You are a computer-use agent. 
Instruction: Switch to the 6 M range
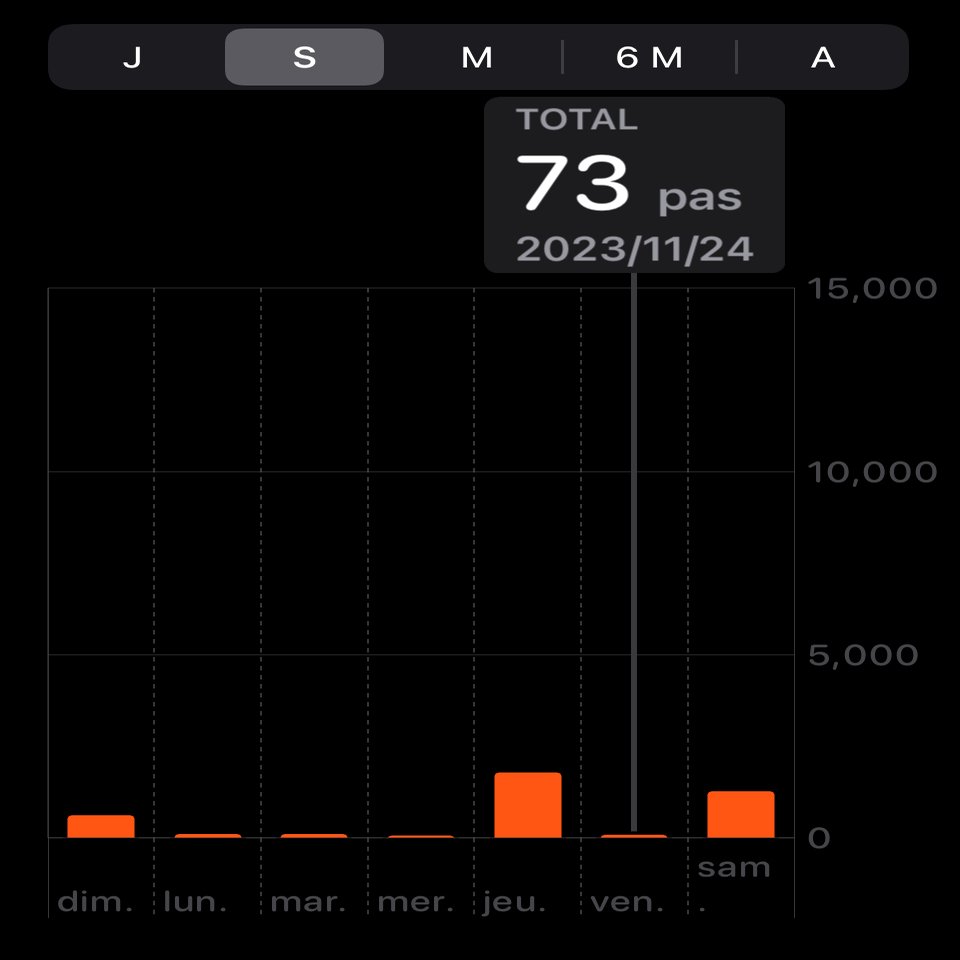click(649, 58)
